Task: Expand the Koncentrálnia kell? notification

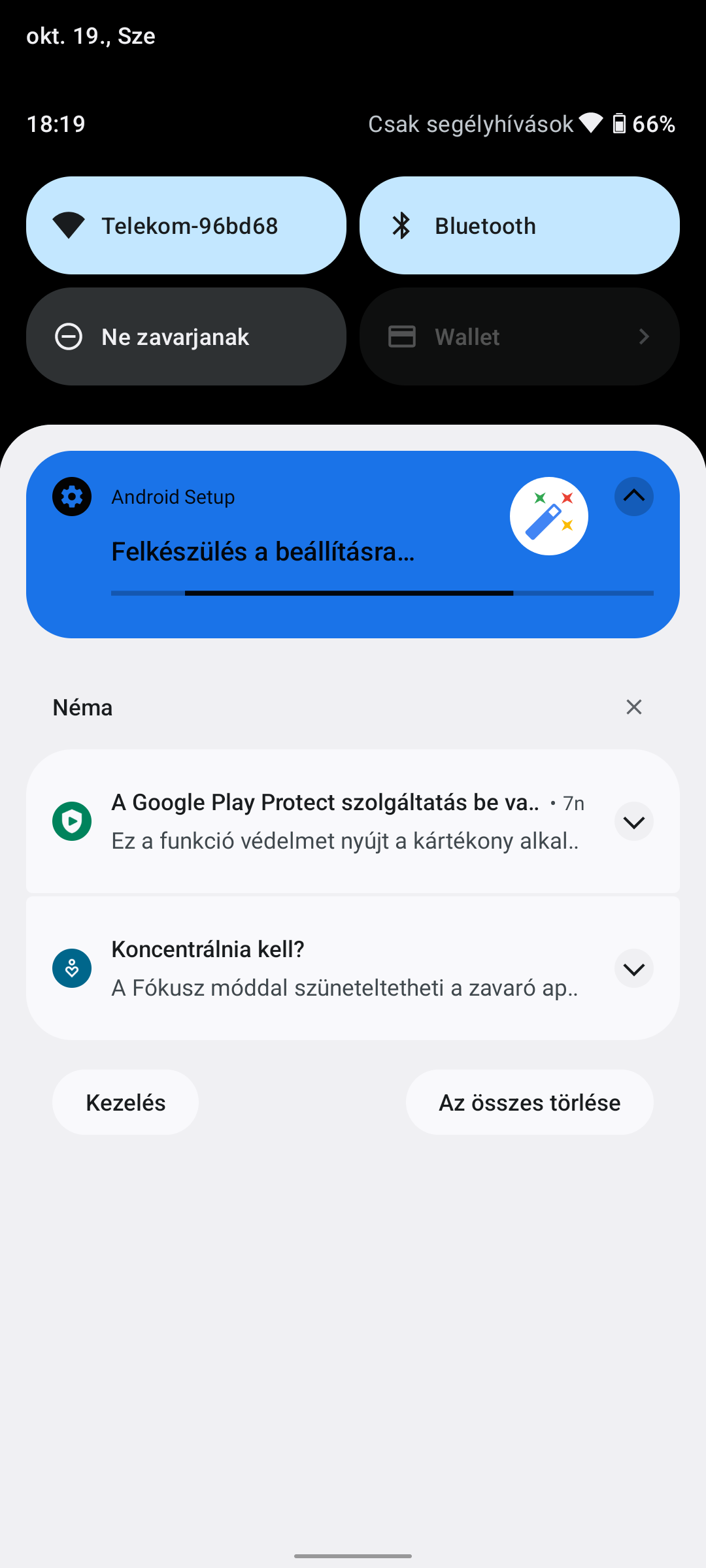Action: 633,969
